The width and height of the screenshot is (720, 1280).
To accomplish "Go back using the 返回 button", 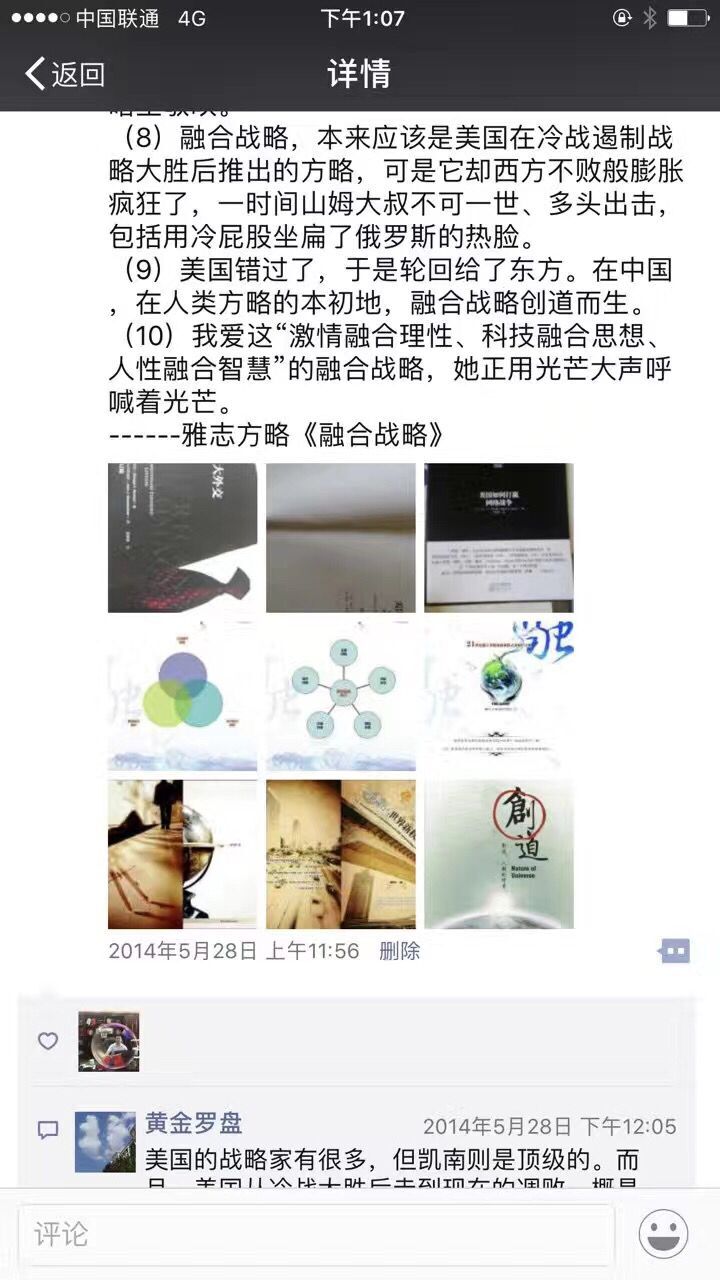I will 66,74.
